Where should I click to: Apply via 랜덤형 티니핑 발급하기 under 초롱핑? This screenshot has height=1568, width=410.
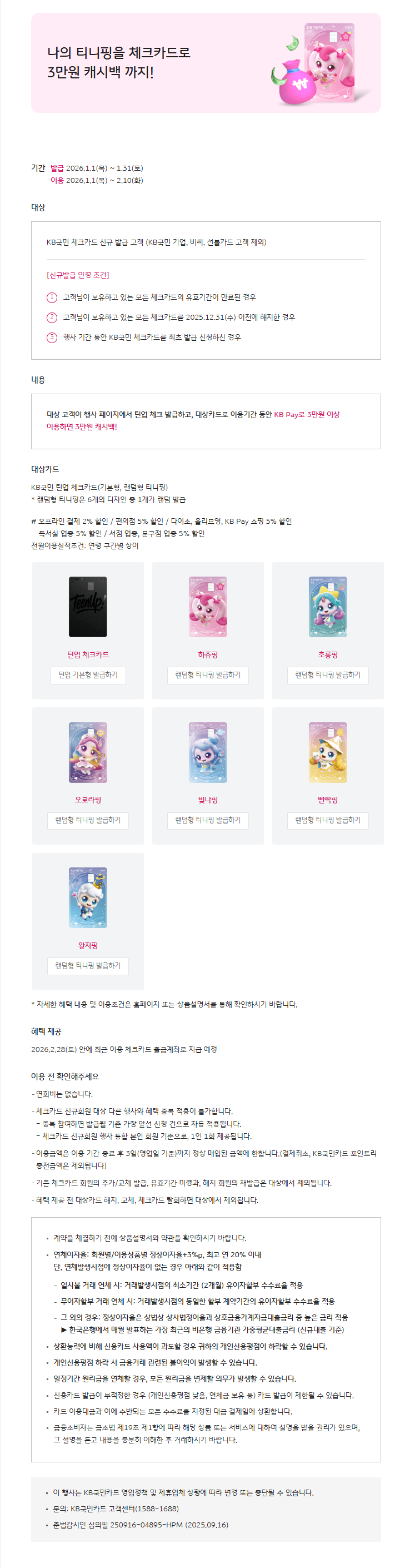pos(327,674)
